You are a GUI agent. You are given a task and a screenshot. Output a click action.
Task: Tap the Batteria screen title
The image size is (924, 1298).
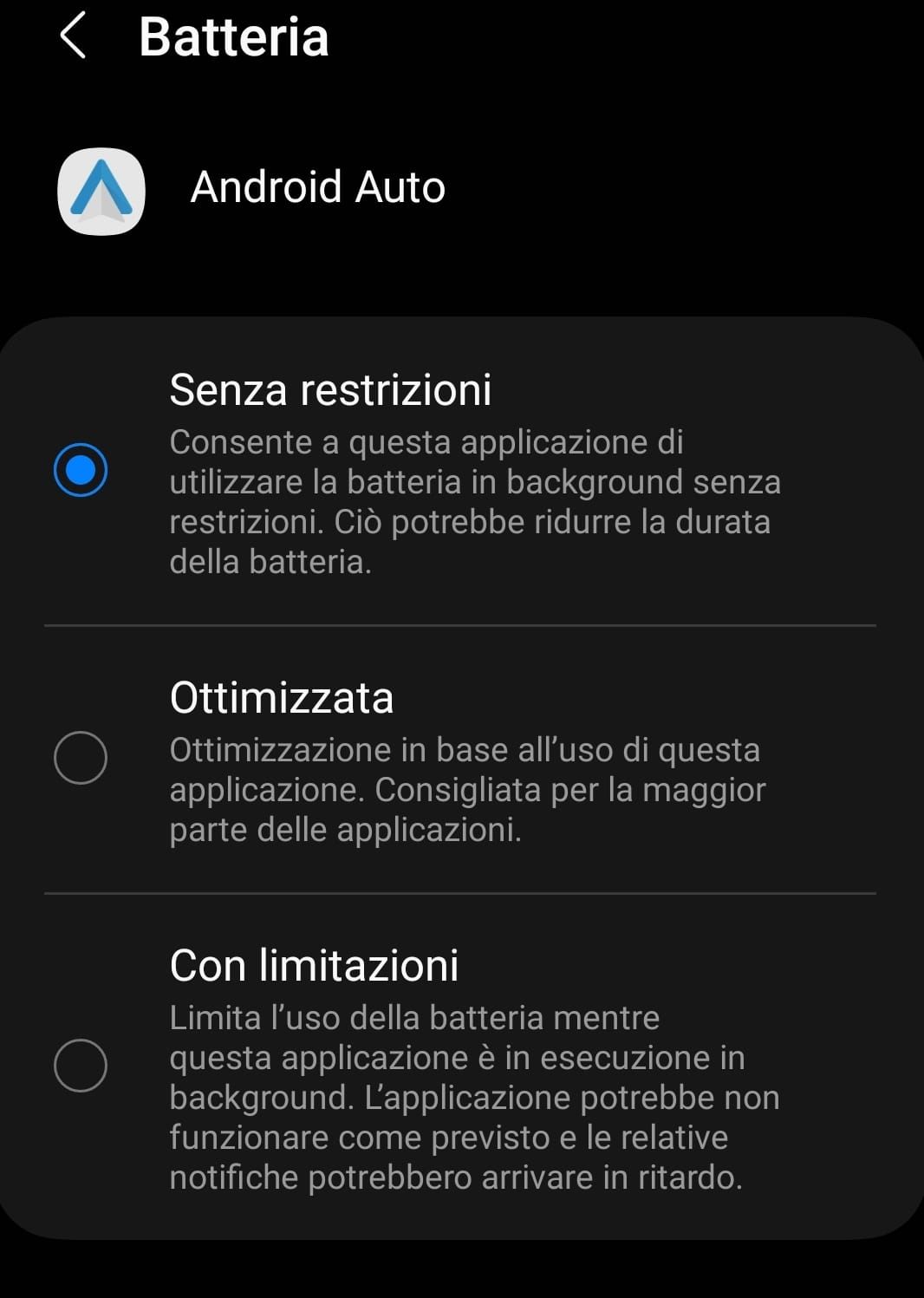(234, 36)
